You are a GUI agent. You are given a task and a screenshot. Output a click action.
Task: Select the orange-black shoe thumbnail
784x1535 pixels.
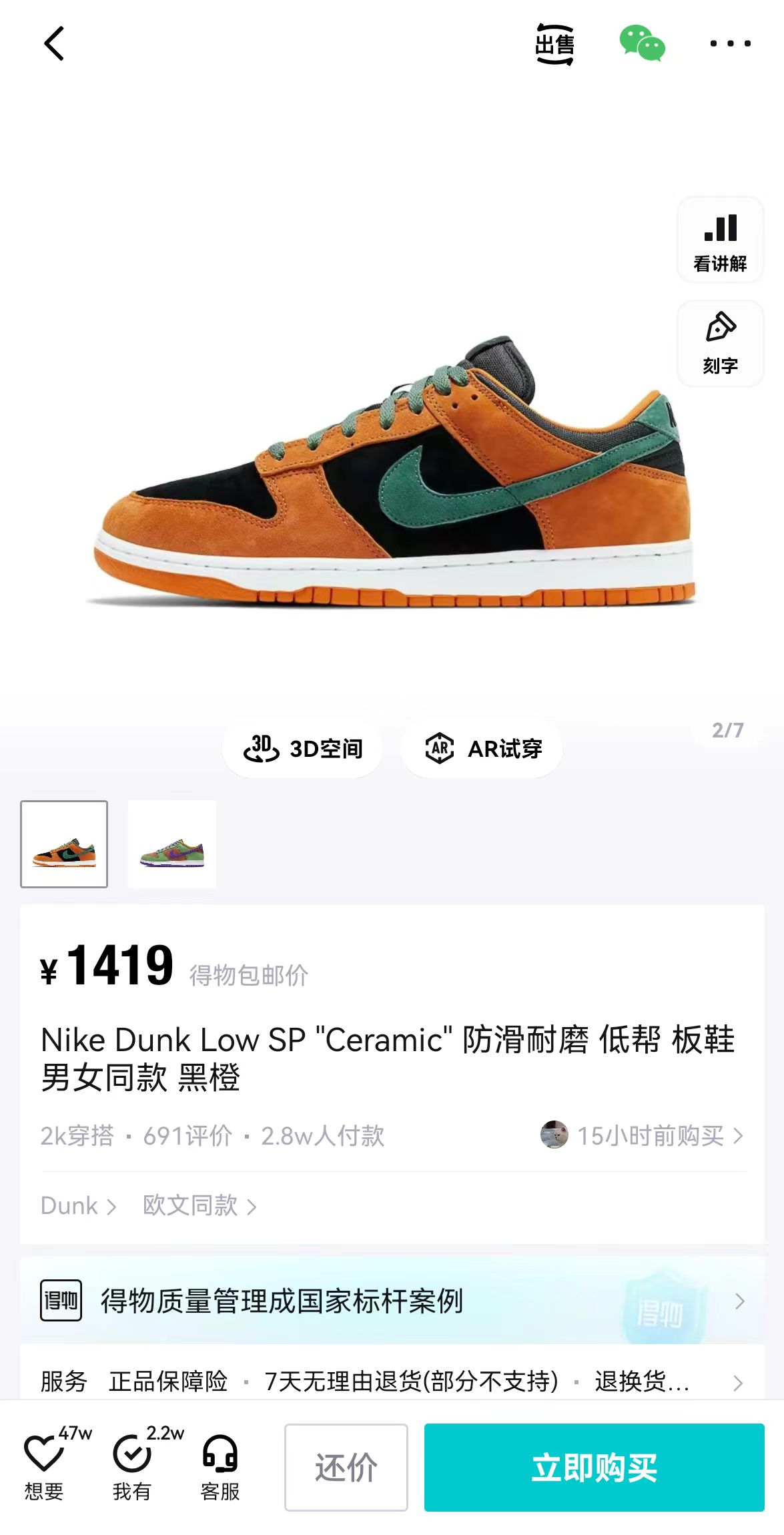64,844
